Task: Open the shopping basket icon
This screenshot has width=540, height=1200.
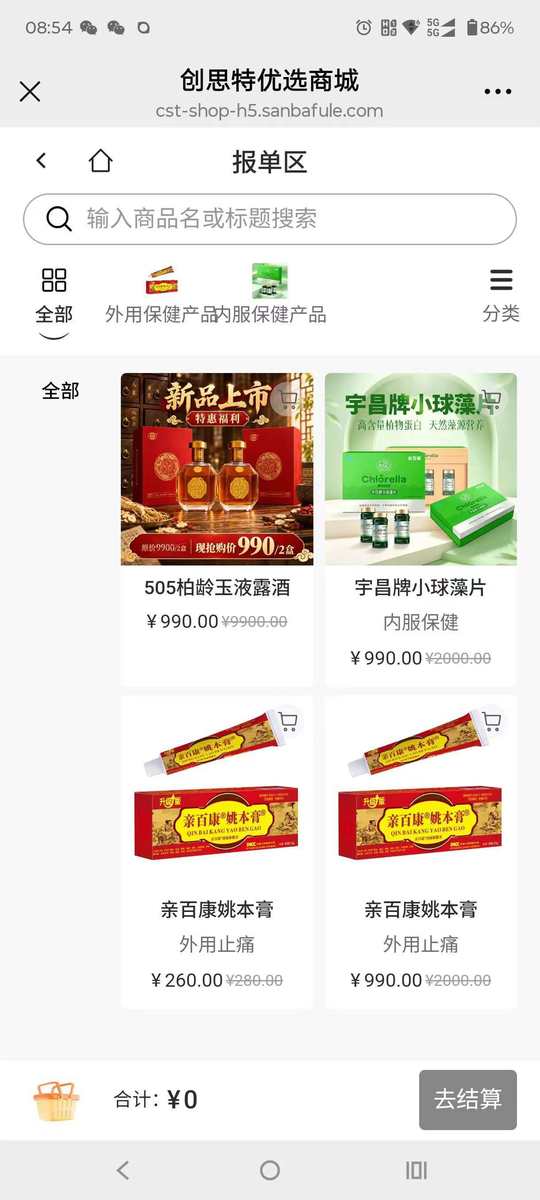Action: (x=56, y=1100)
